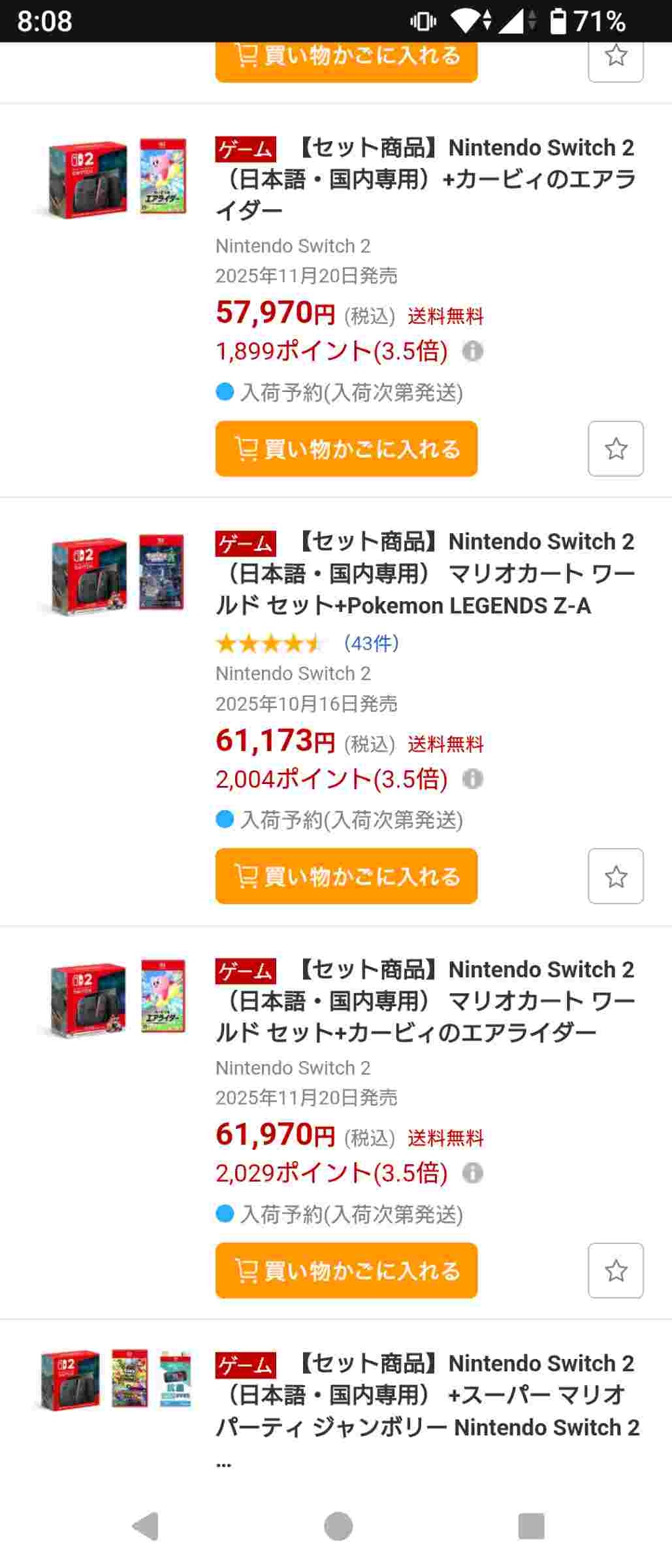The height and width of the screenshot is (1568, 672).
Task: Open the Super Mario Party Jamboree set listing
Action: [x=424, y=1395]
